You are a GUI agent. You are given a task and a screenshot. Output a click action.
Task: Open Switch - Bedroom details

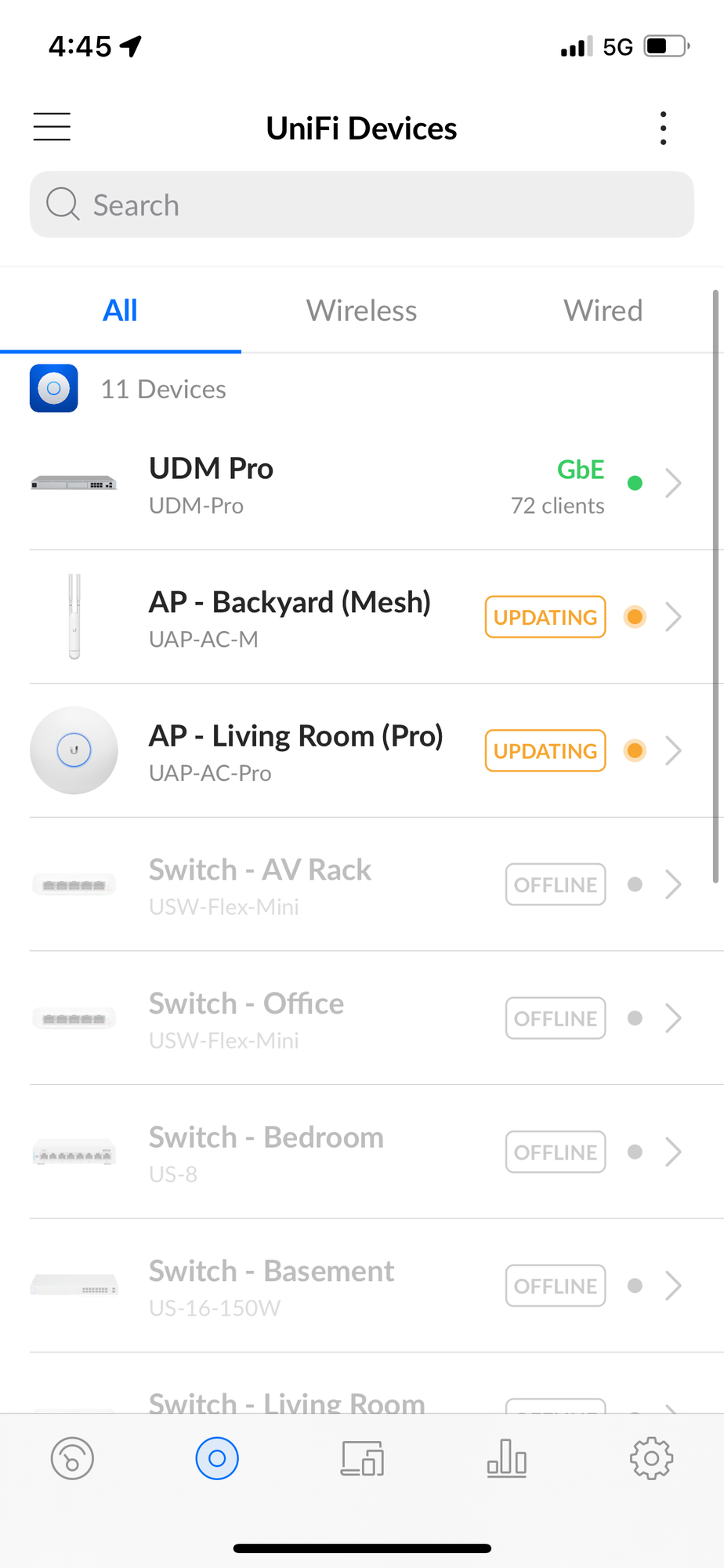[362, 1152]
